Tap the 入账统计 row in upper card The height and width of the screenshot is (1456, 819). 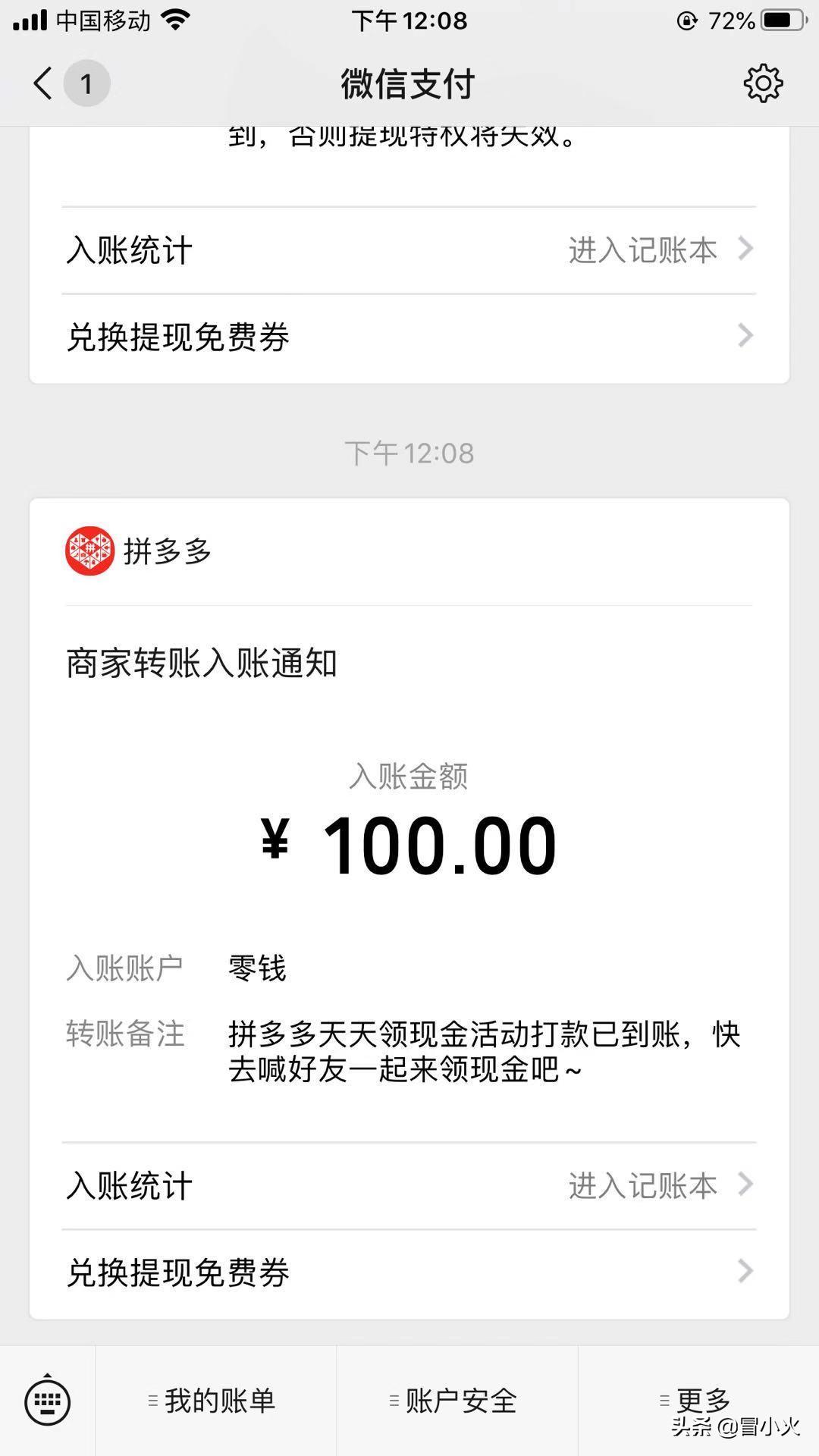click(127, 249)
